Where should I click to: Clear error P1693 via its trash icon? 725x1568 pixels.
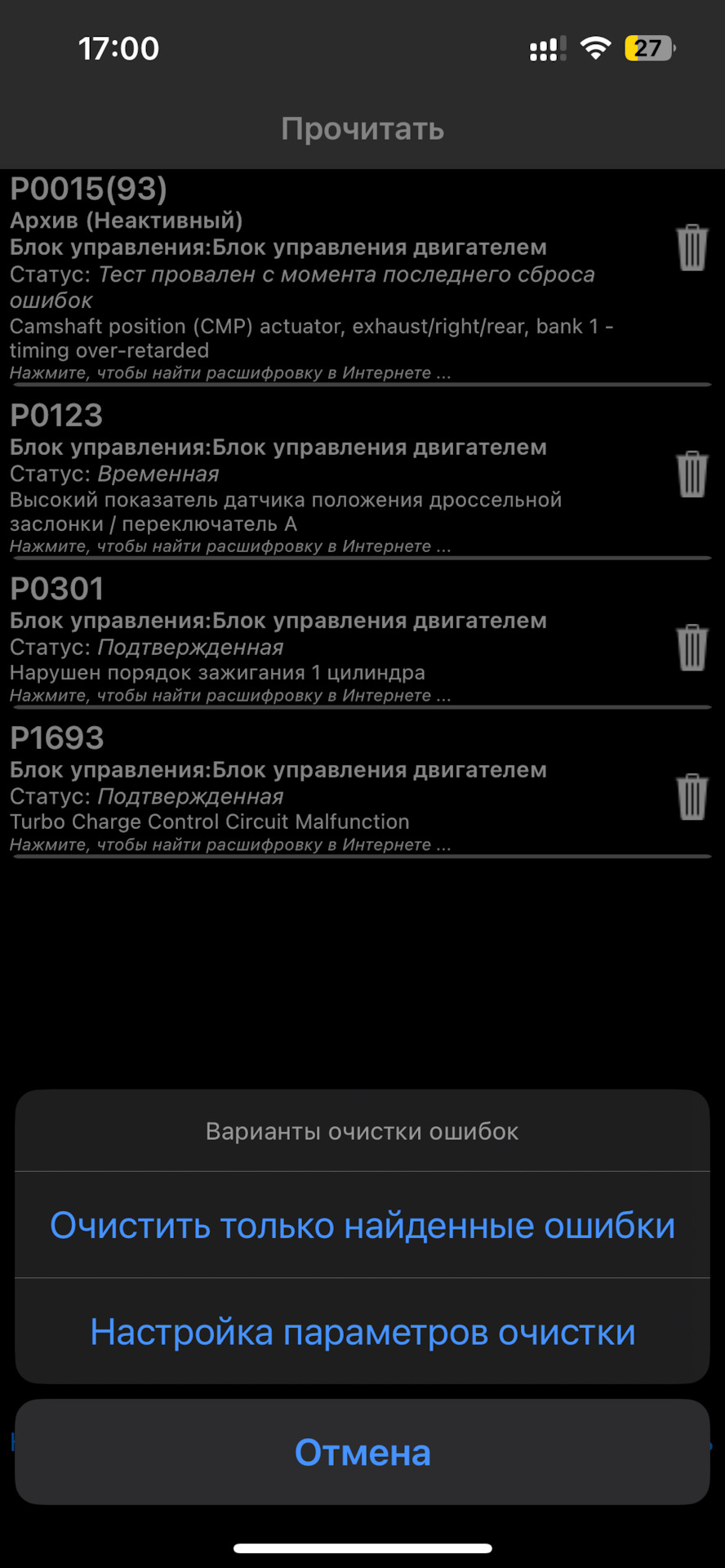tap(692, 796)
